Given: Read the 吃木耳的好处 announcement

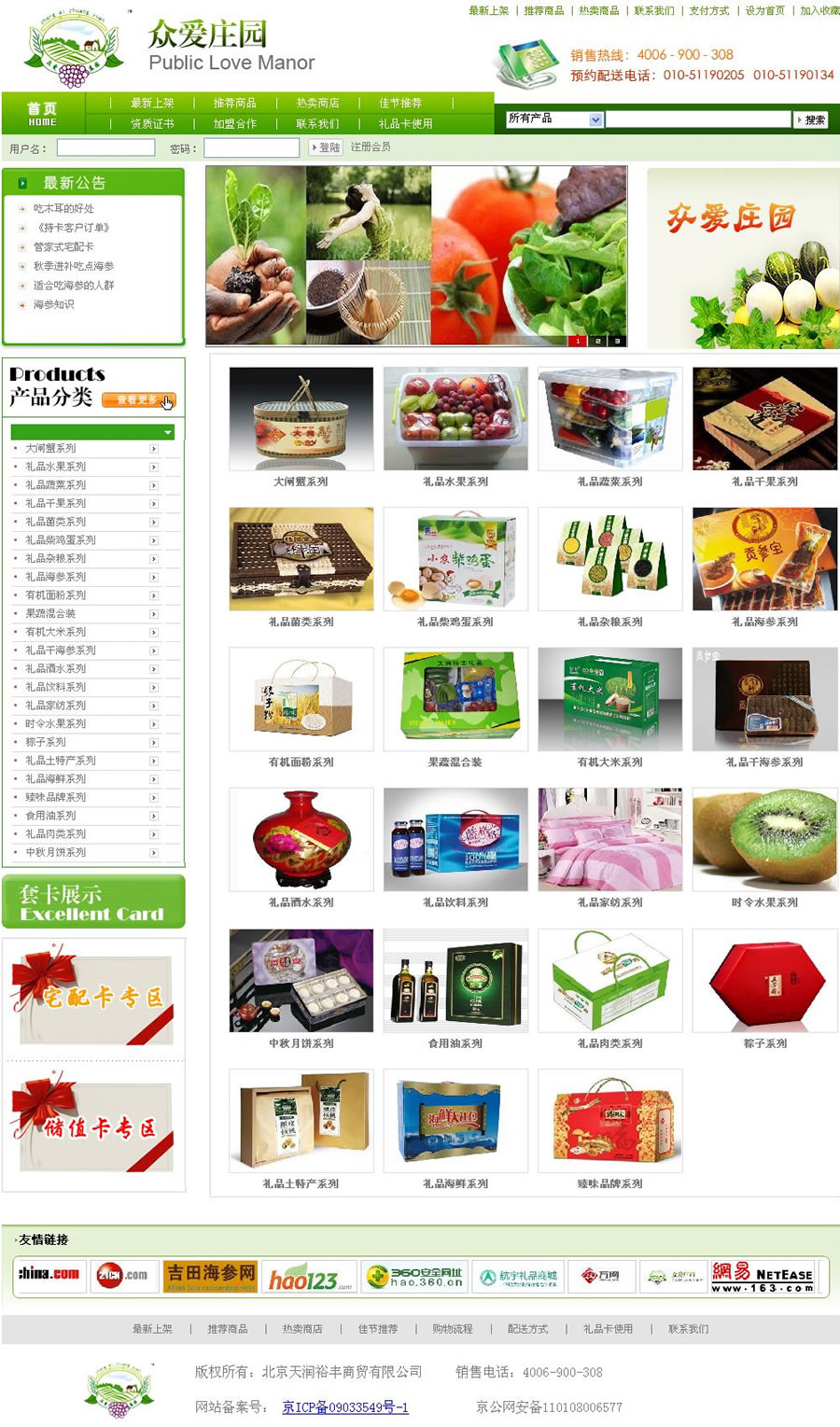Looking at the screenshot, I should [63, 209].
